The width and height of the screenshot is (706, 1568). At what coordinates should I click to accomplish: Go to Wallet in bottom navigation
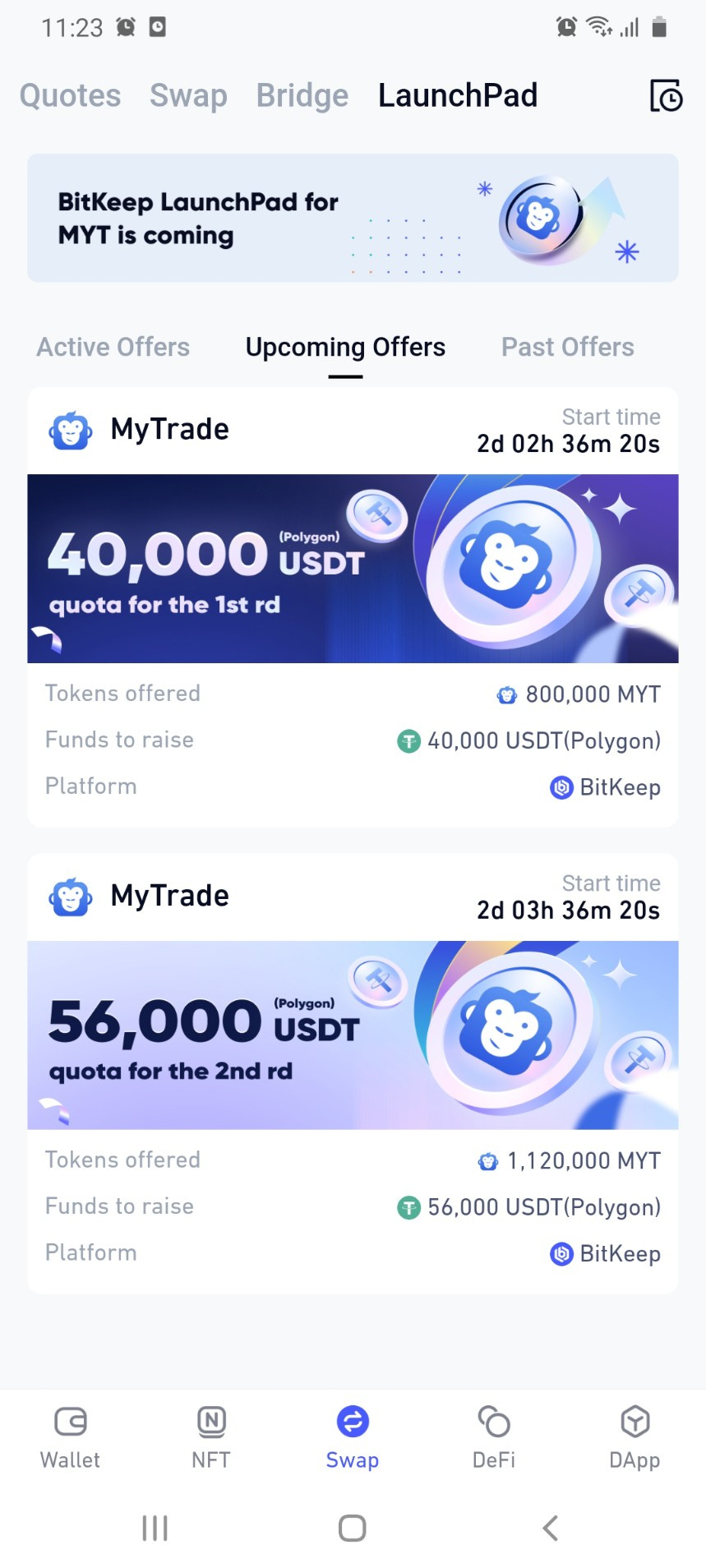[70, 1437]
